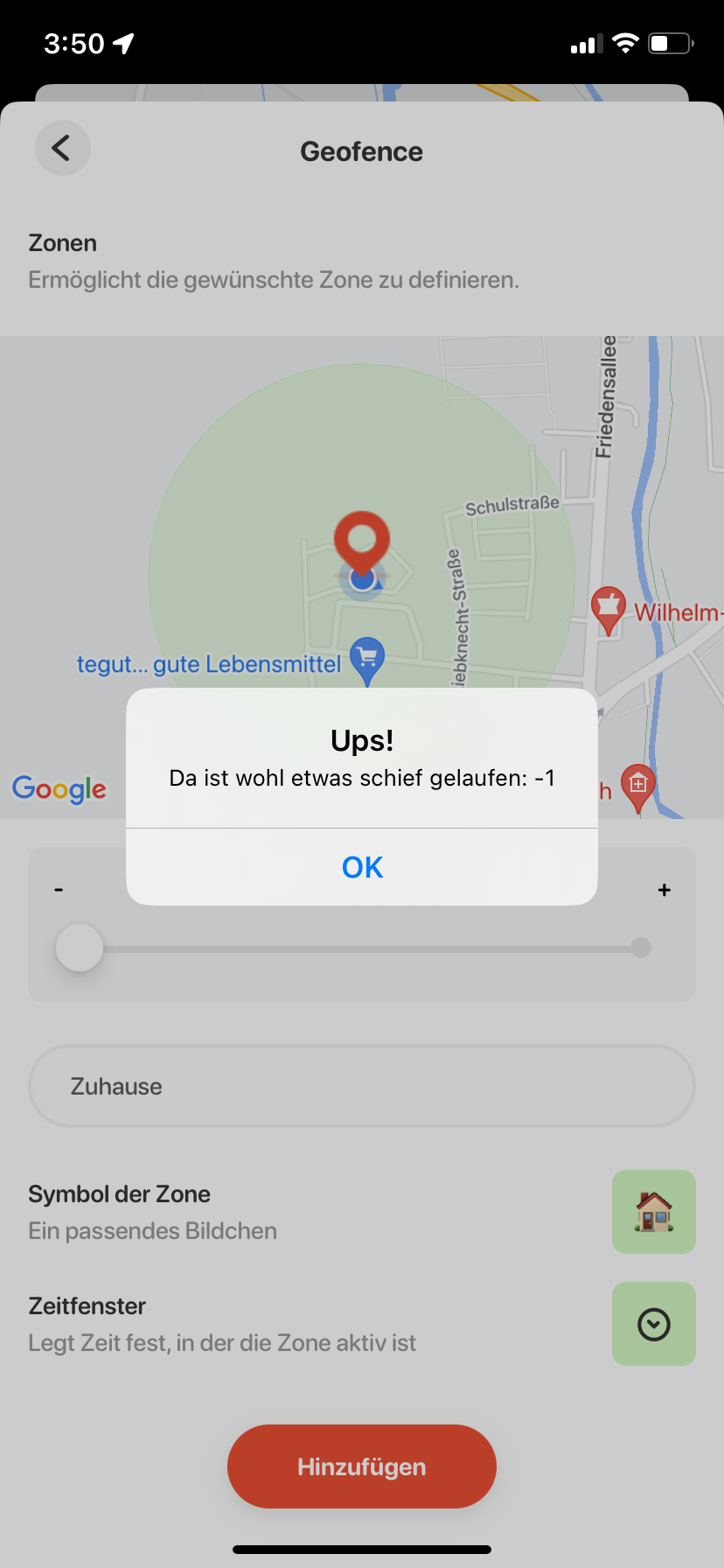Increase radius with the plus button
The height and width of the screenshot is (1568, 724).
(665, 890)
